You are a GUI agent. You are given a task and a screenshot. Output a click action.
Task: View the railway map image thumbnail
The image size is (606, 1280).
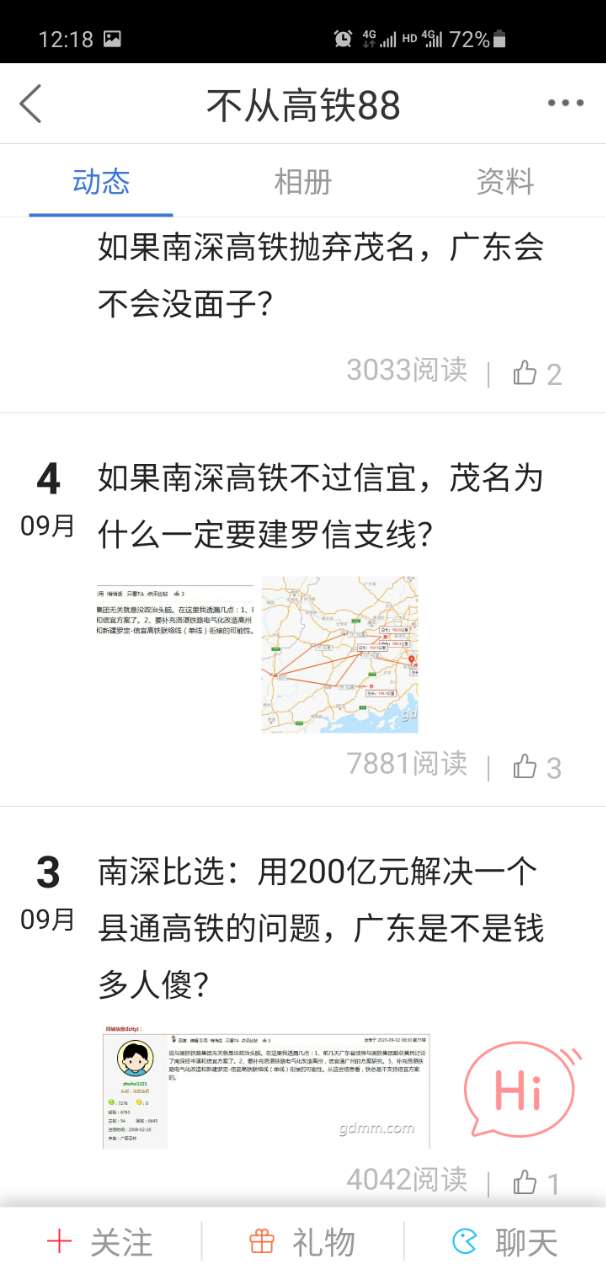(x=339, y=655)
